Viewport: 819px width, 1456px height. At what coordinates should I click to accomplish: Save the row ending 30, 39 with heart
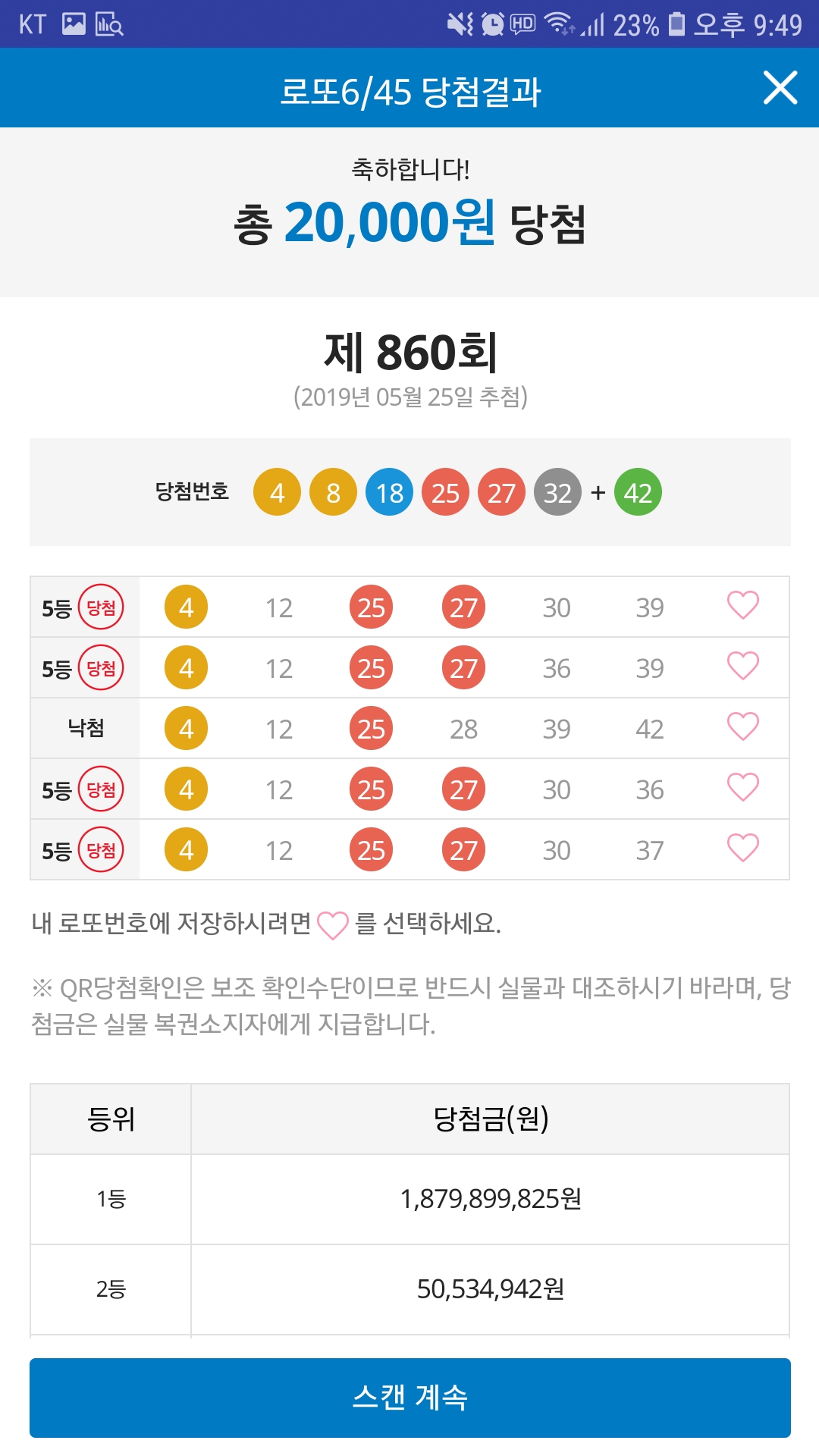click(743, 605)
